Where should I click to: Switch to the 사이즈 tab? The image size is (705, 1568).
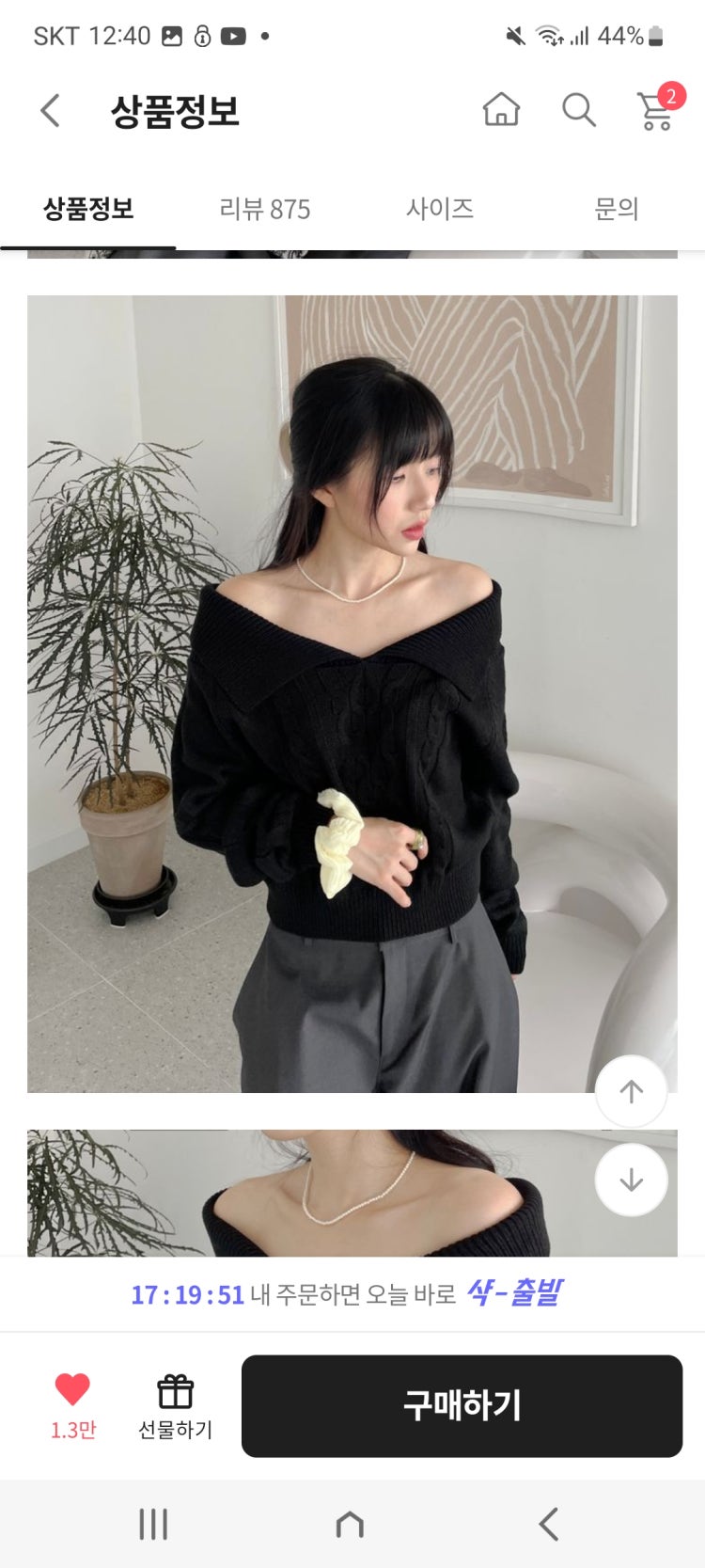(440, 209)
